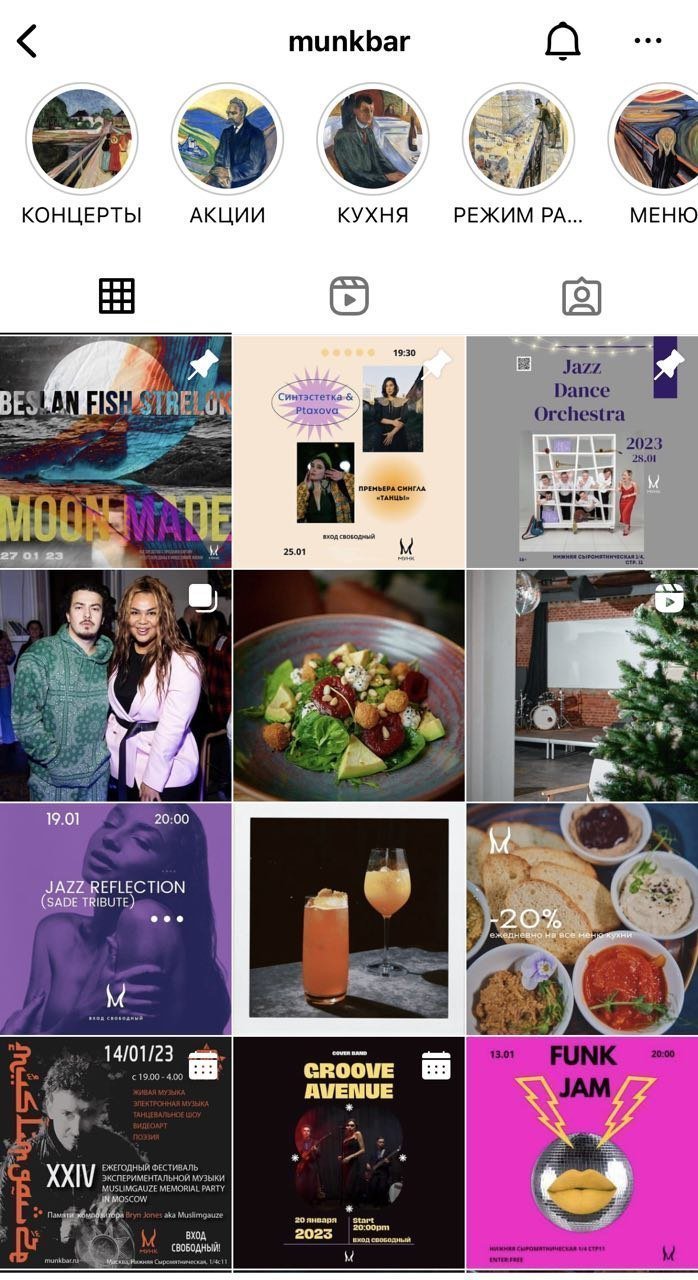Screen dimensions: 698x1280
Task: Switch to the Reels tab
Action: [349, 296]
